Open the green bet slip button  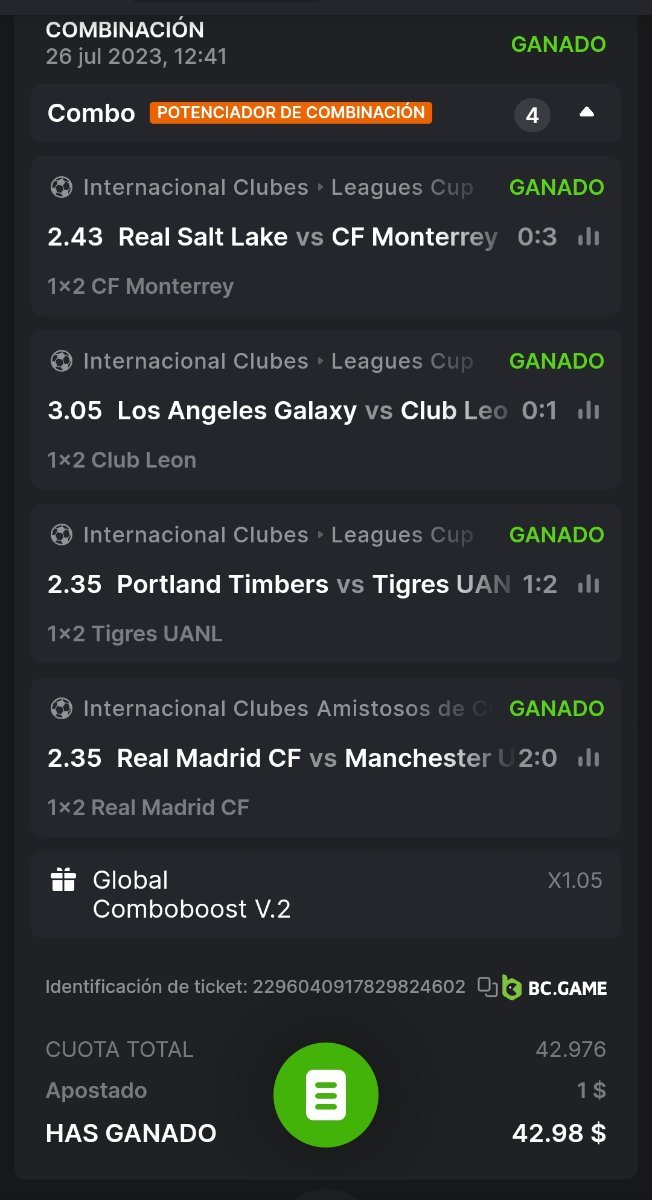(326, 1094)
